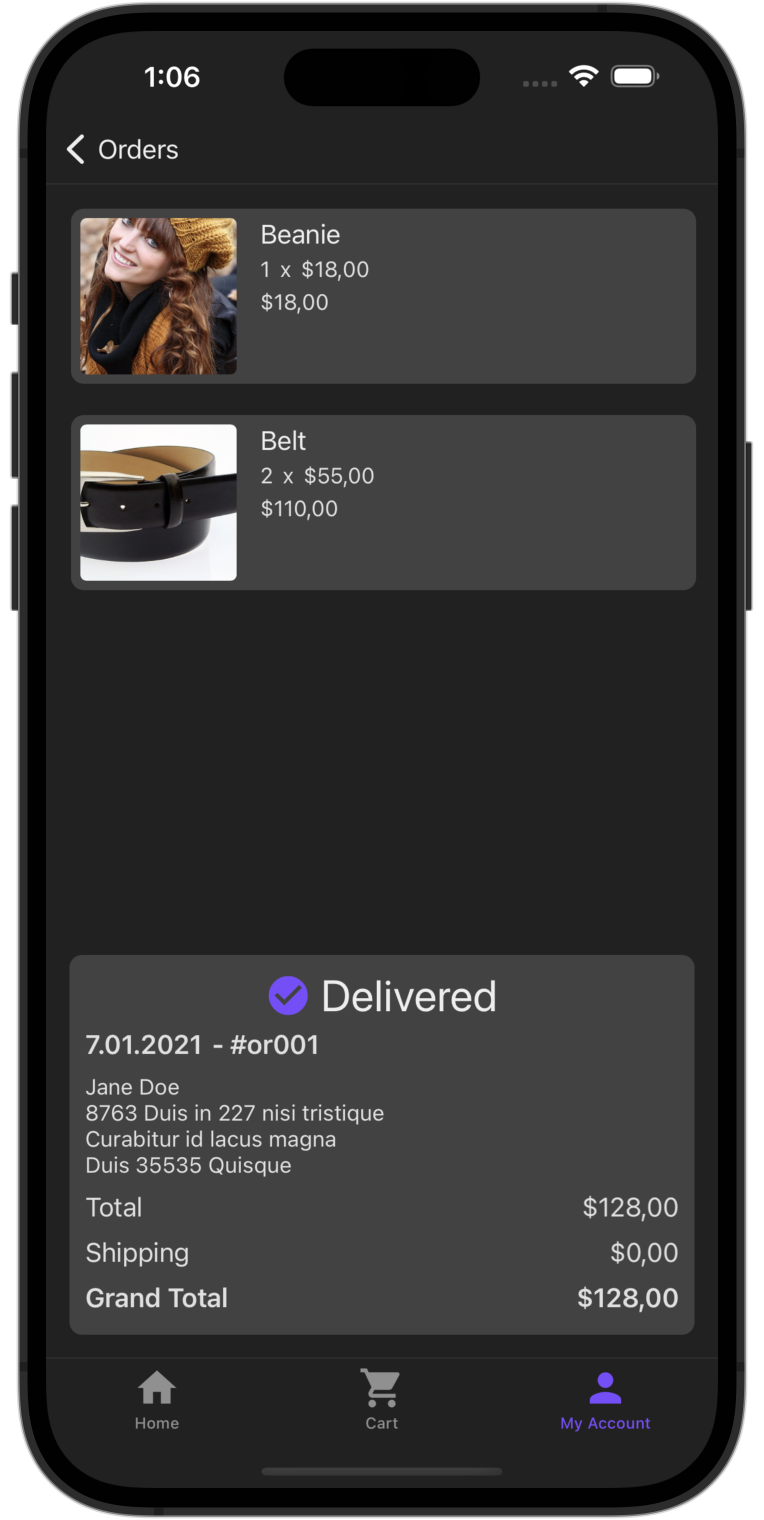
Task: Open the Home icon in tab bar
Action: click(156, 1387)
